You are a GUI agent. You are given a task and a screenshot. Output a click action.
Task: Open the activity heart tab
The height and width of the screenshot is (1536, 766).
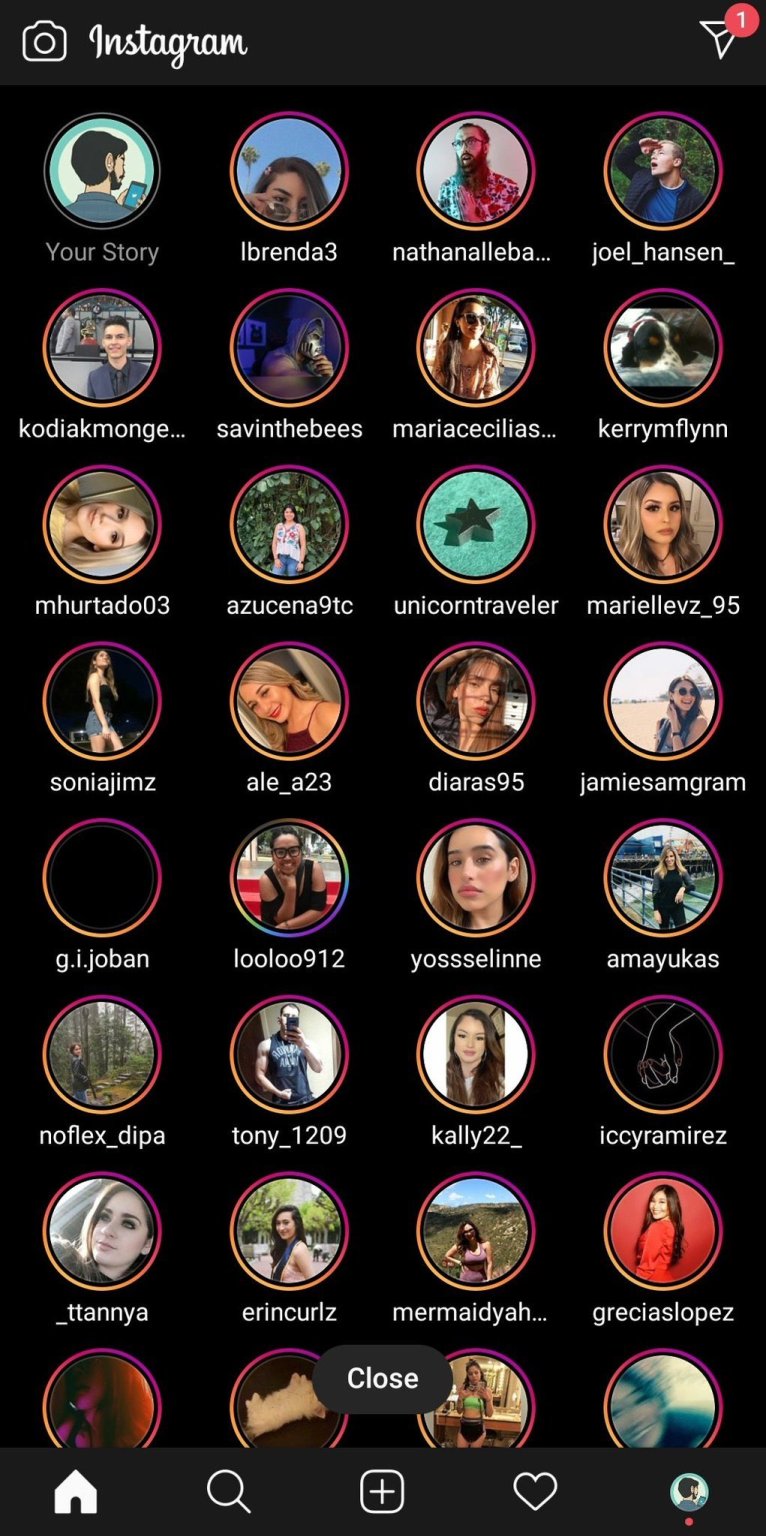click(x=535, y=1492)
